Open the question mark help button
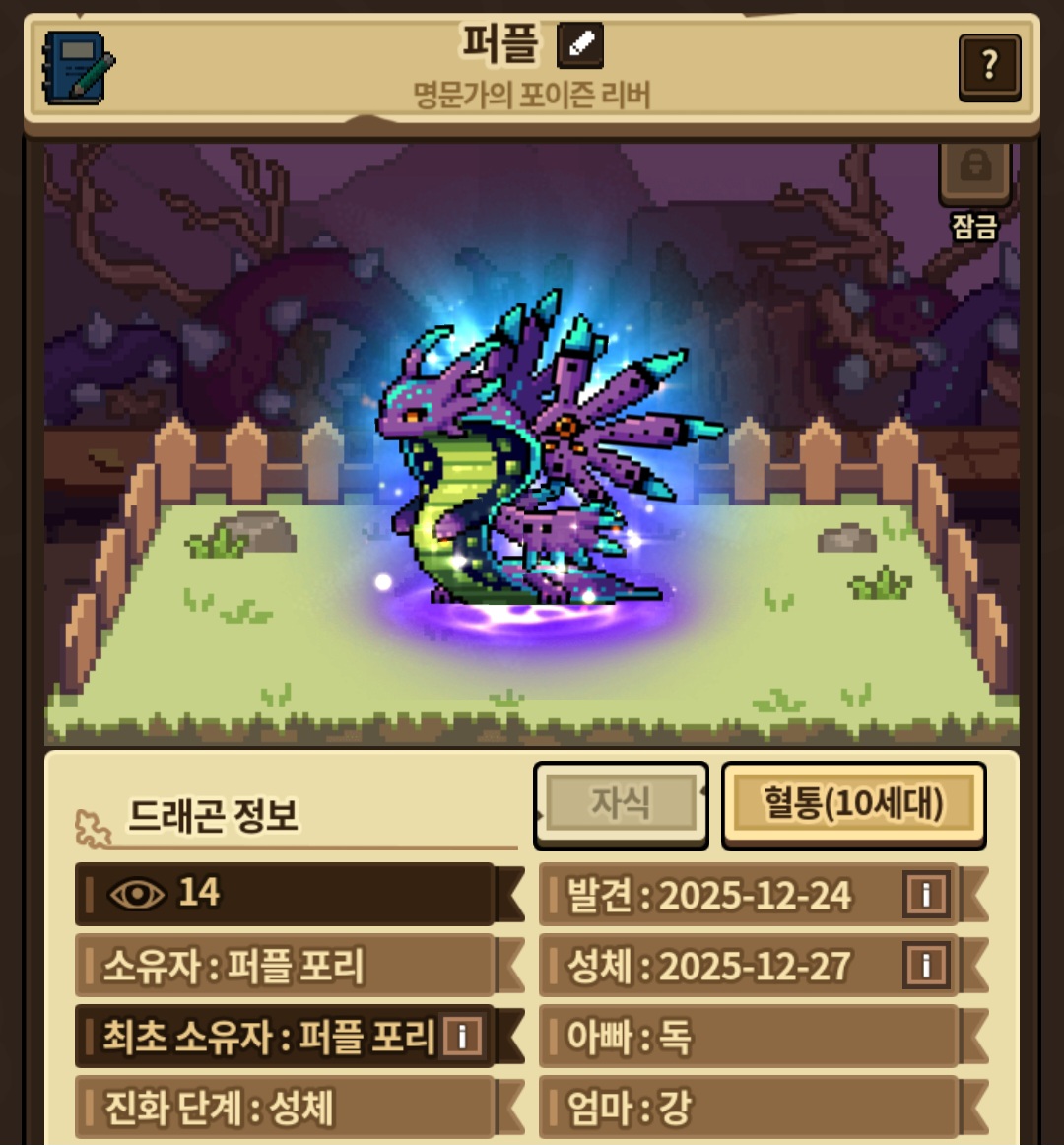Image resolution: width=1064 pixels, height=1145 pixels. click(x=989, y=66)
